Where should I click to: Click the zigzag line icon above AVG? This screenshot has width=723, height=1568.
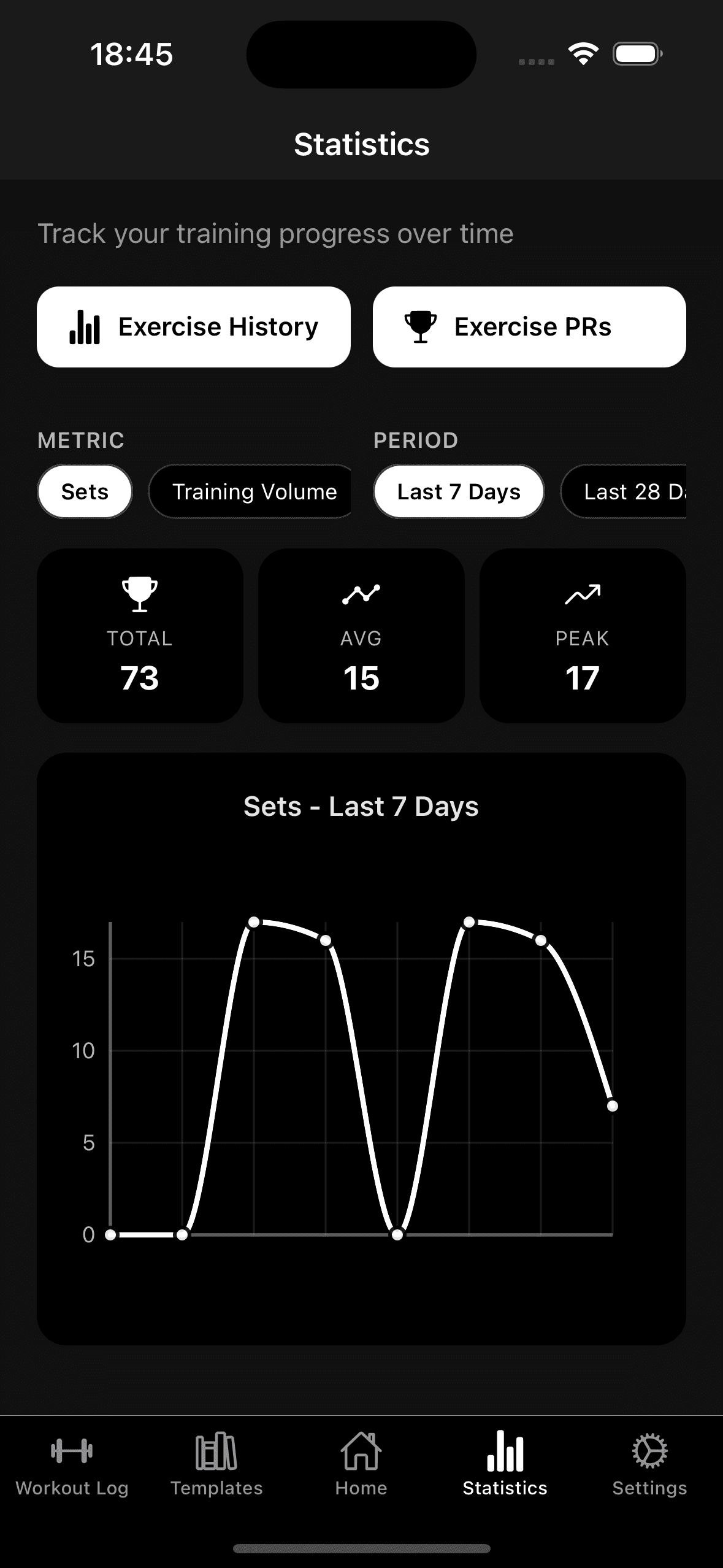(361, 593)
